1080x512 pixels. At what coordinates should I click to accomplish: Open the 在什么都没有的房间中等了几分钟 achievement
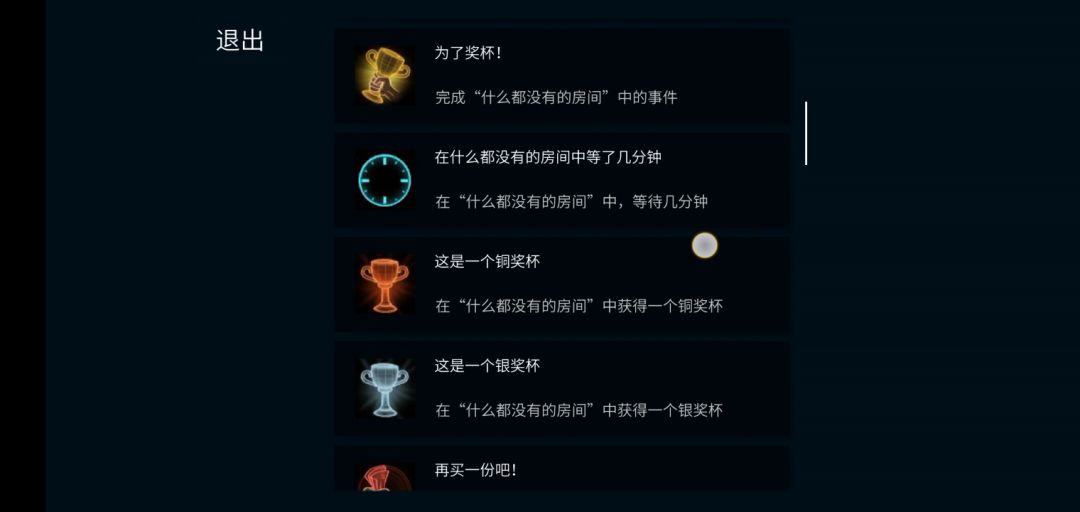[561, 180]
